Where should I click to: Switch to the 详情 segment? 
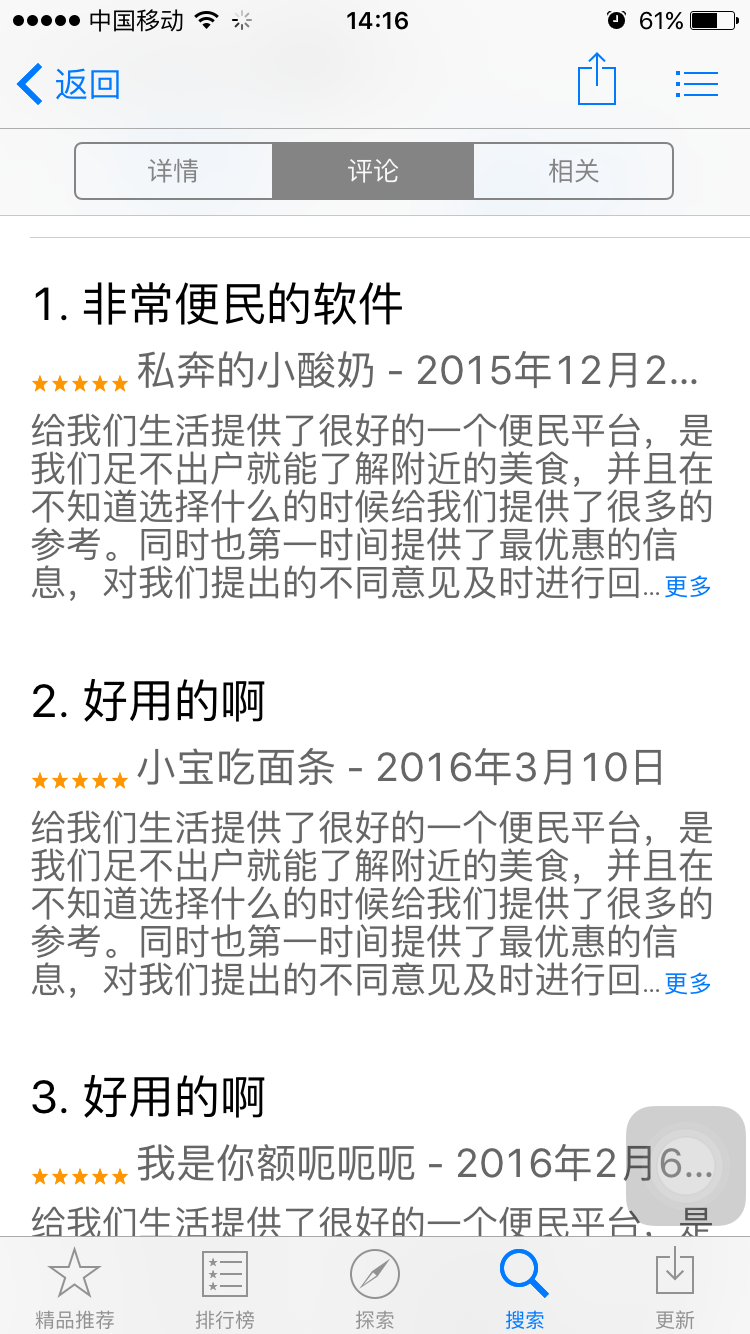174,171
